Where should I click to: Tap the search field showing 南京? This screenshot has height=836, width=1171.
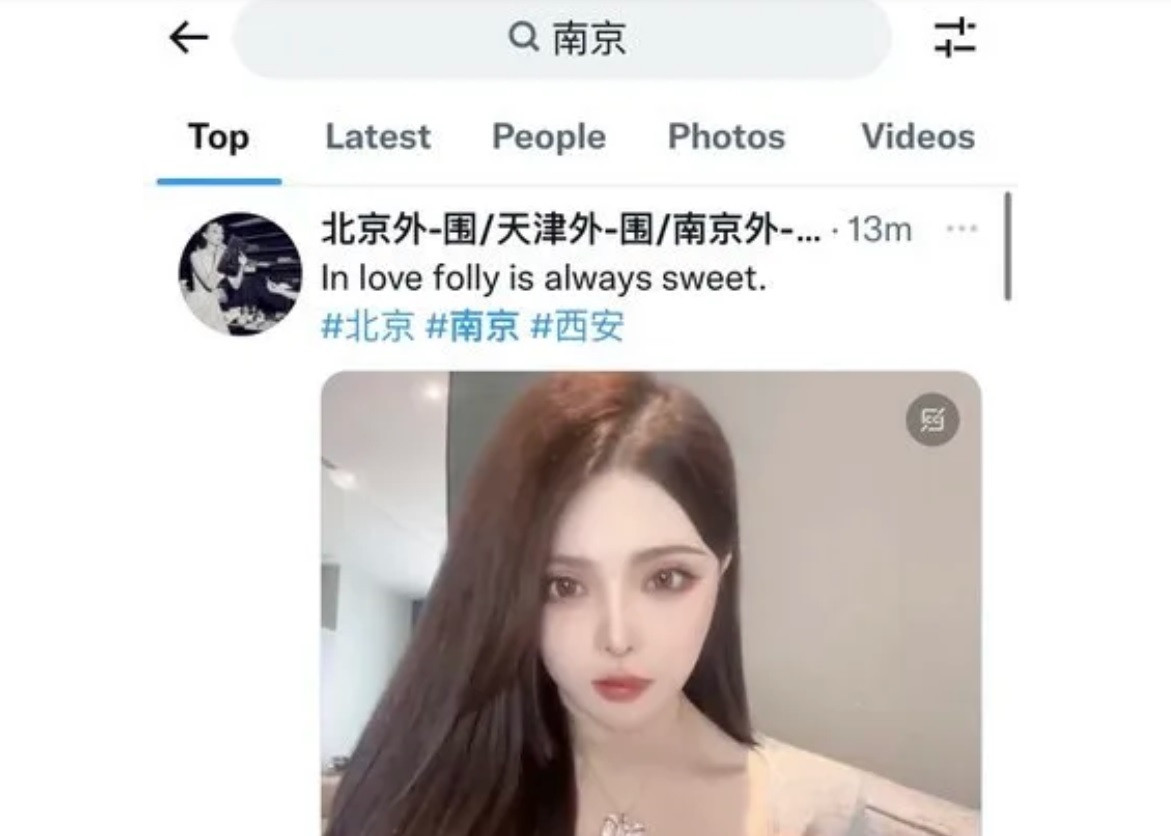click(x=562, y=38)
